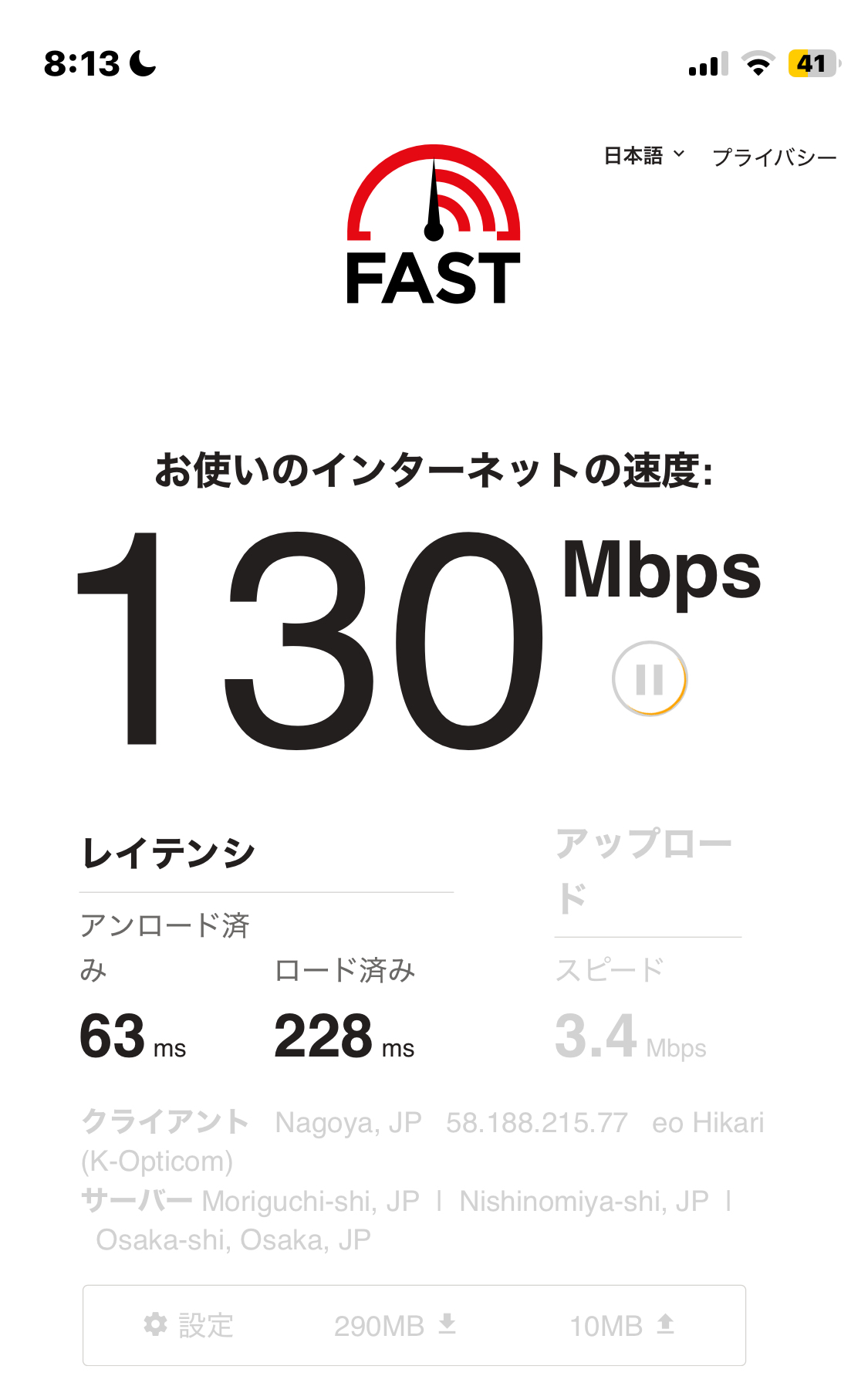
Task: Tap the FAST logo to reload
Action: tap(434, 225)
